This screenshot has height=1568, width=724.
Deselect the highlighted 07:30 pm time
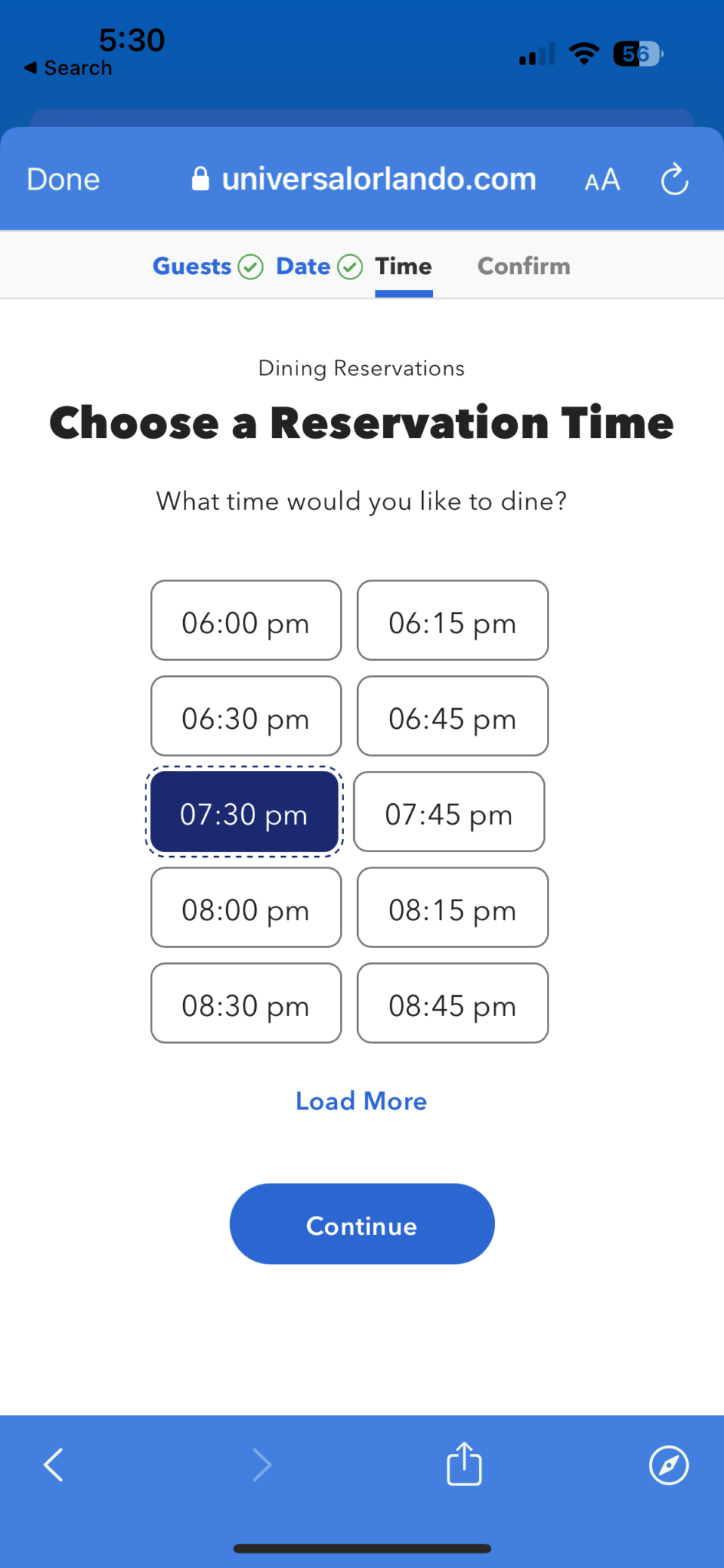point(244,812)
